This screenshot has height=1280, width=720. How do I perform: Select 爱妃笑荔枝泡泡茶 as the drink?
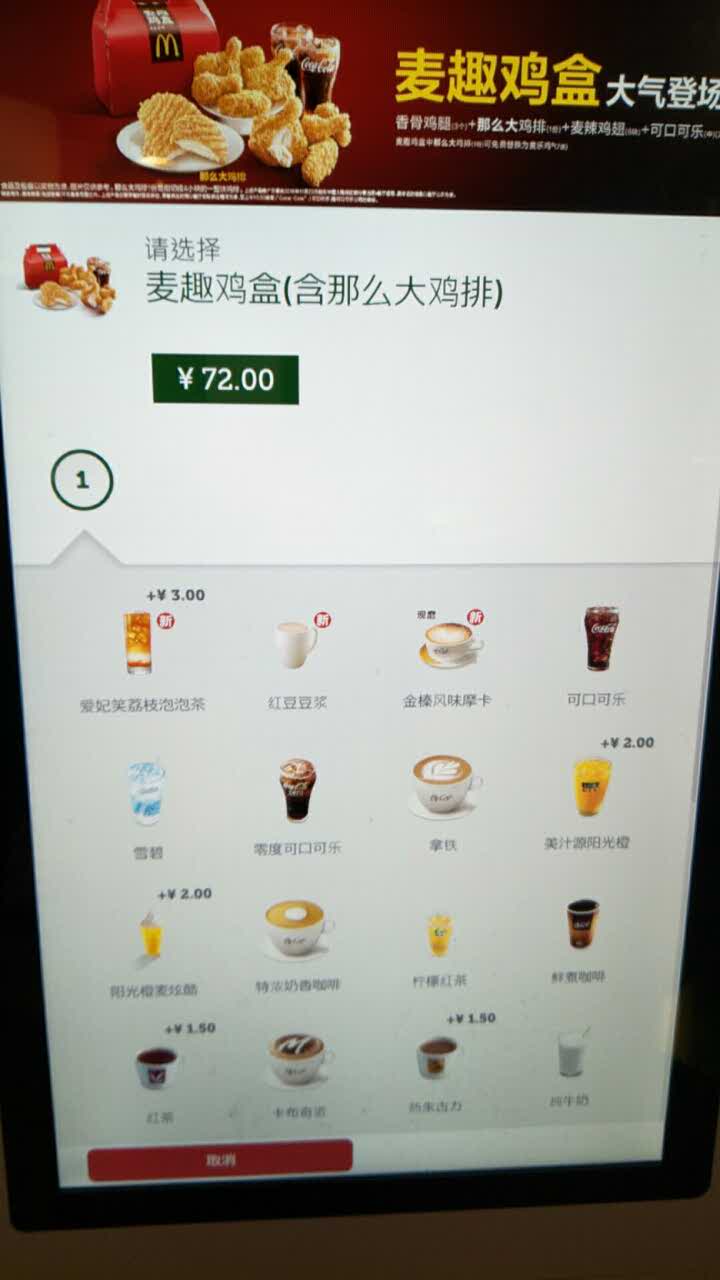tap(139, 645)
